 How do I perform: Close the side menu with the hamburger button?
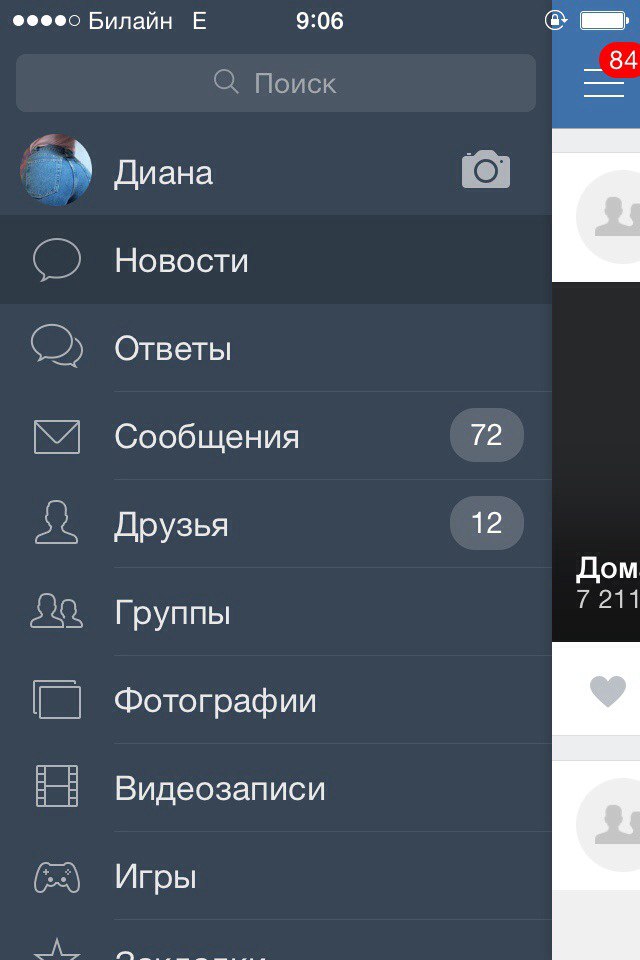click(604, 82)
